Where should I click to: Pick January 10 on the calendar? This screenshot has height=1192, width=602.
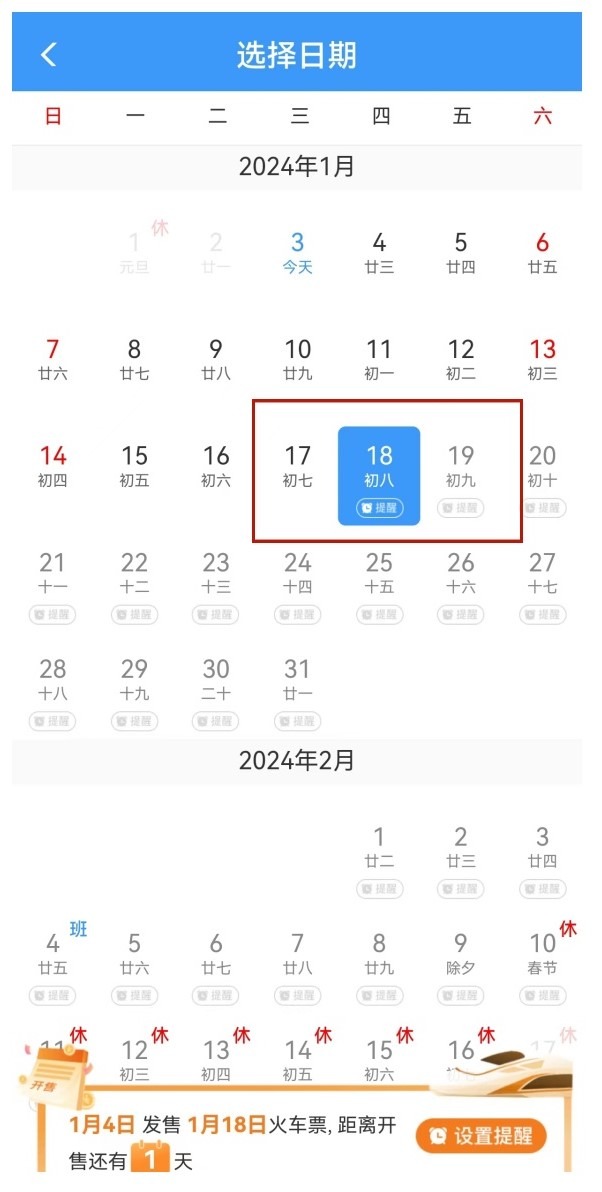coord(298,360)
